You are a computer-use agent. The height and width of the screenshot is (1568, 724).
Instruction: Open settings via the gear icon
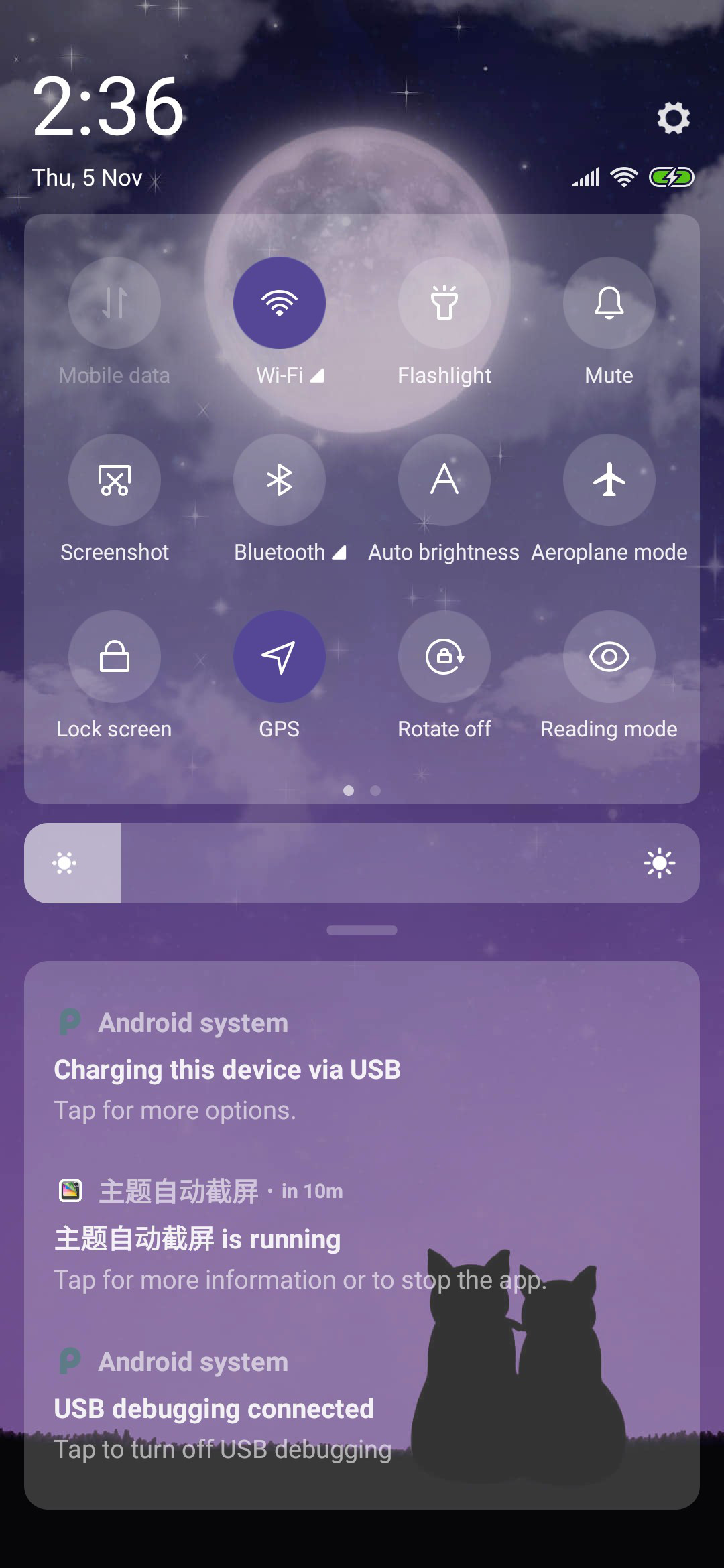tap(673, 118)
